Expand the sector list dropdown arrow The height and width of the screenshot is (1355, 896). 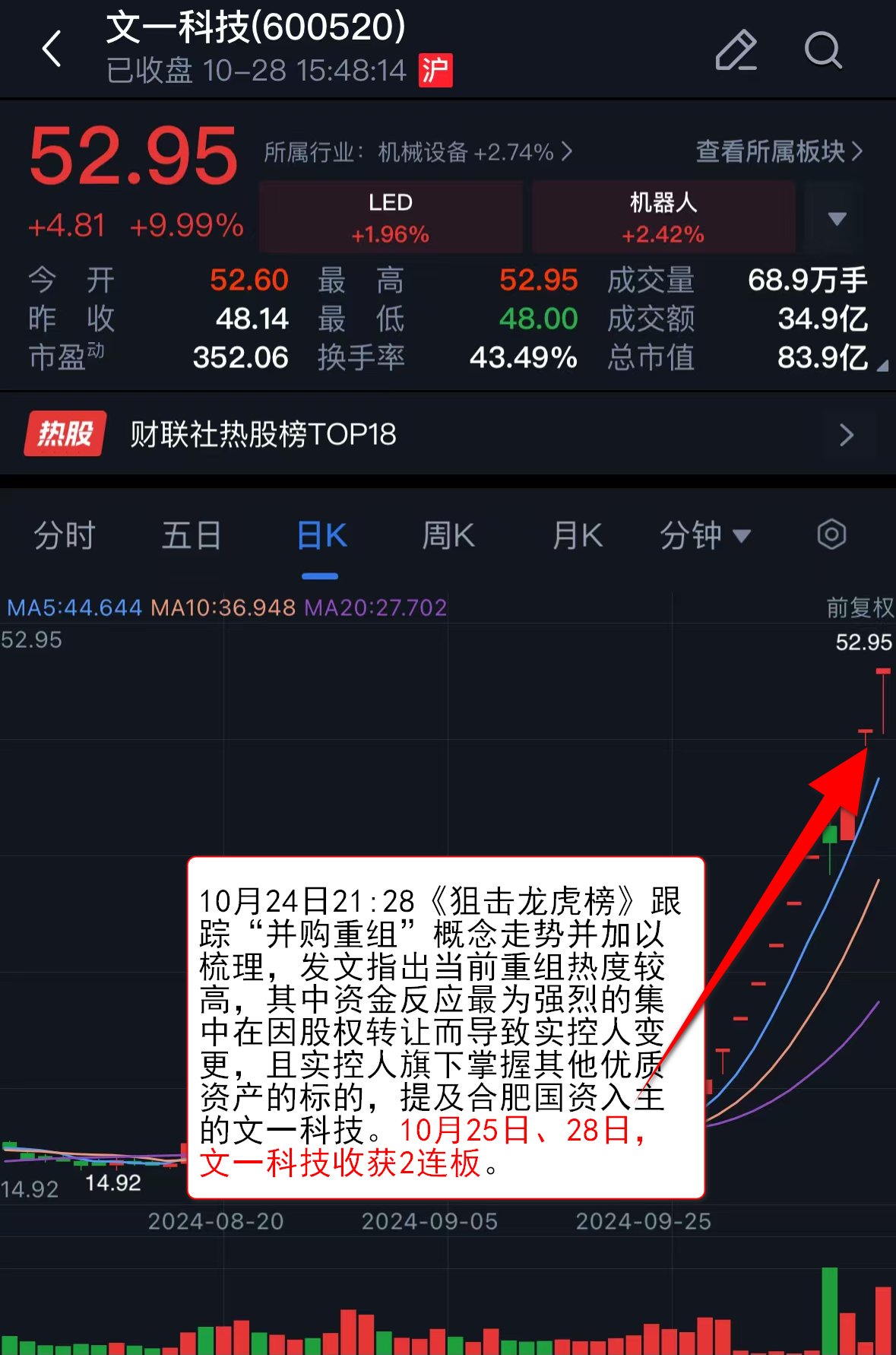click(837, 219)
